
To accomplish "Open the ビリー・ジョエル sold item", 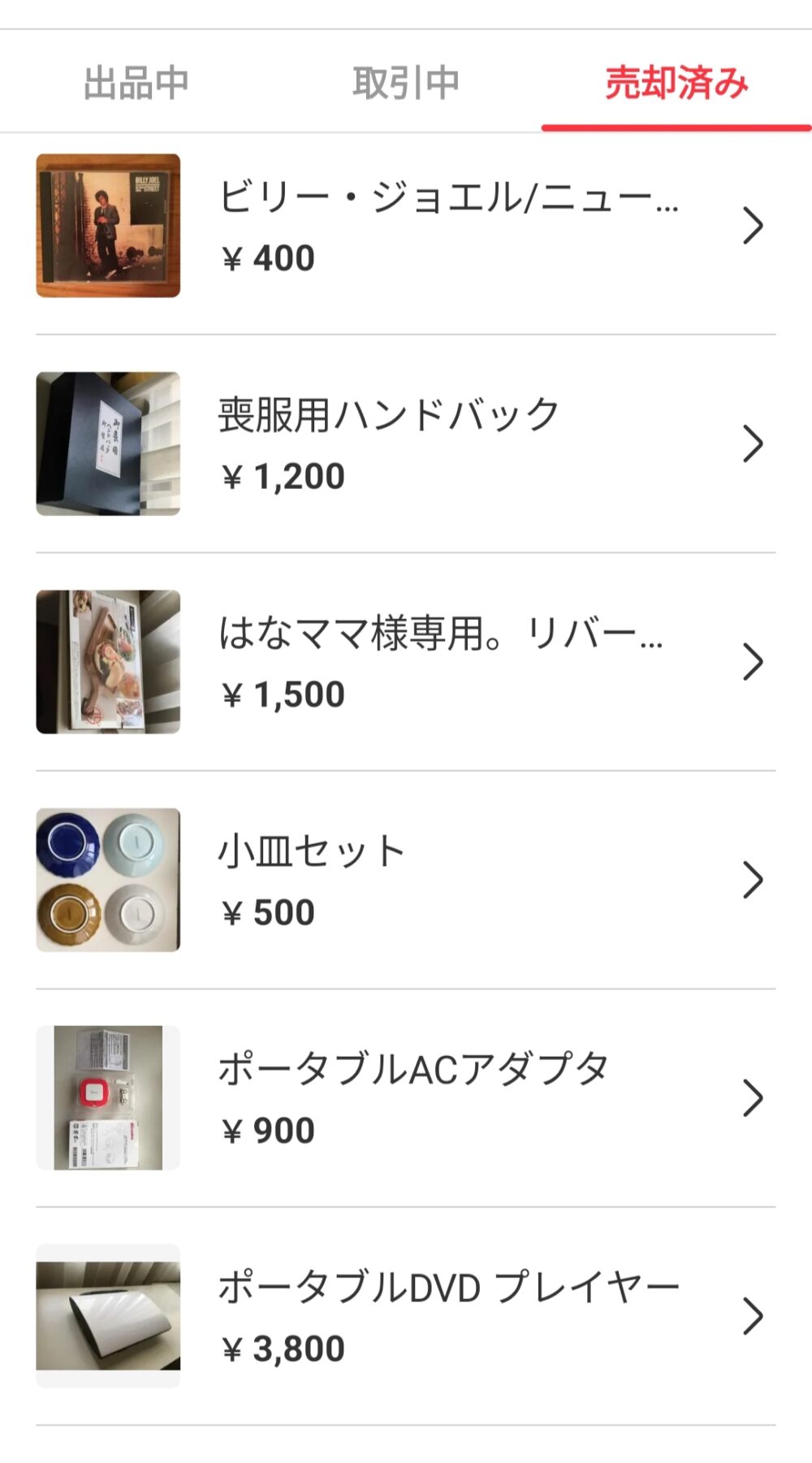I will coord(406,226).
